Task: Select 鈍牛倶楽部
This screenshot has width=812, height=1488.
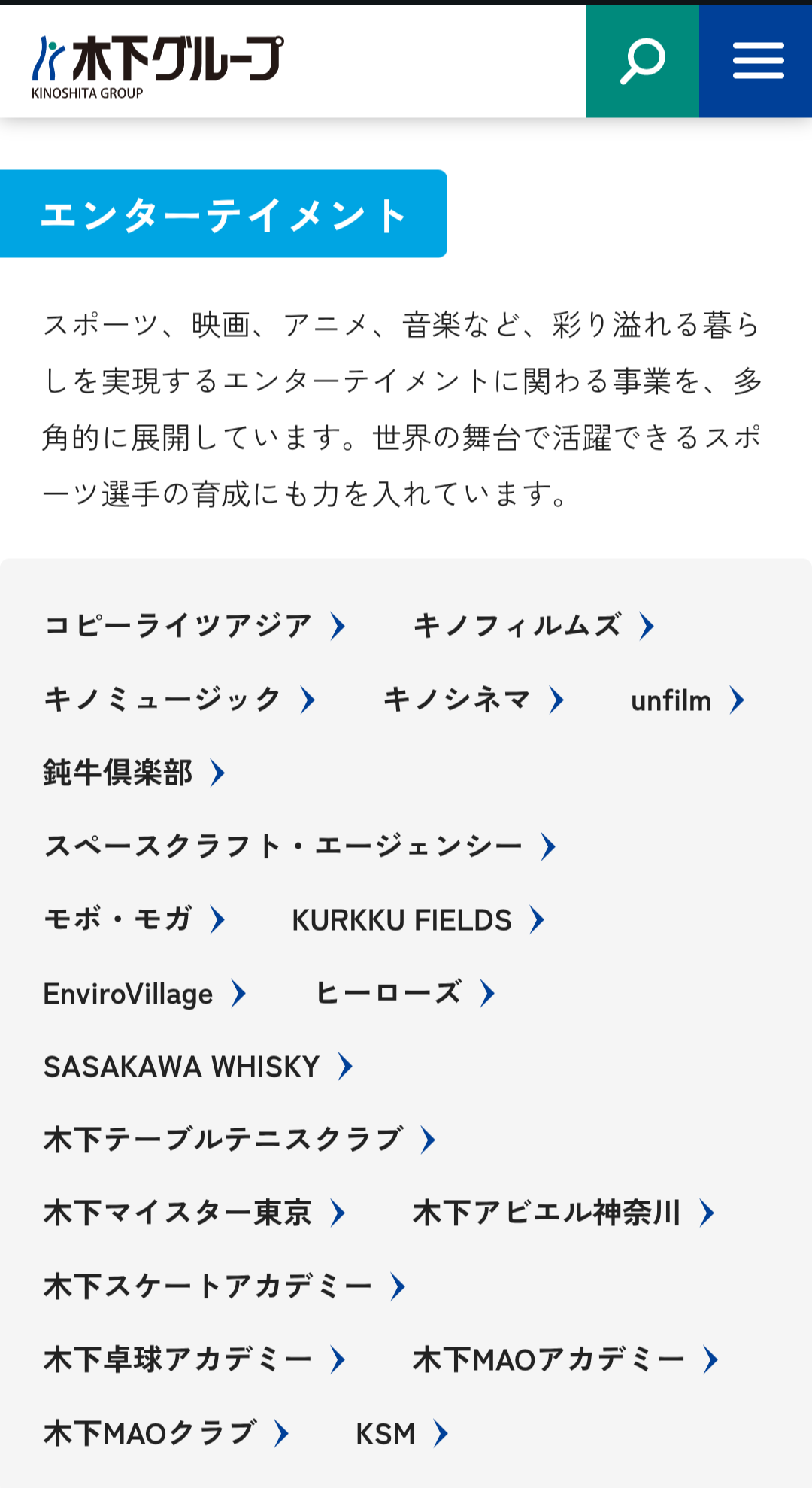Action: [134, 773]
